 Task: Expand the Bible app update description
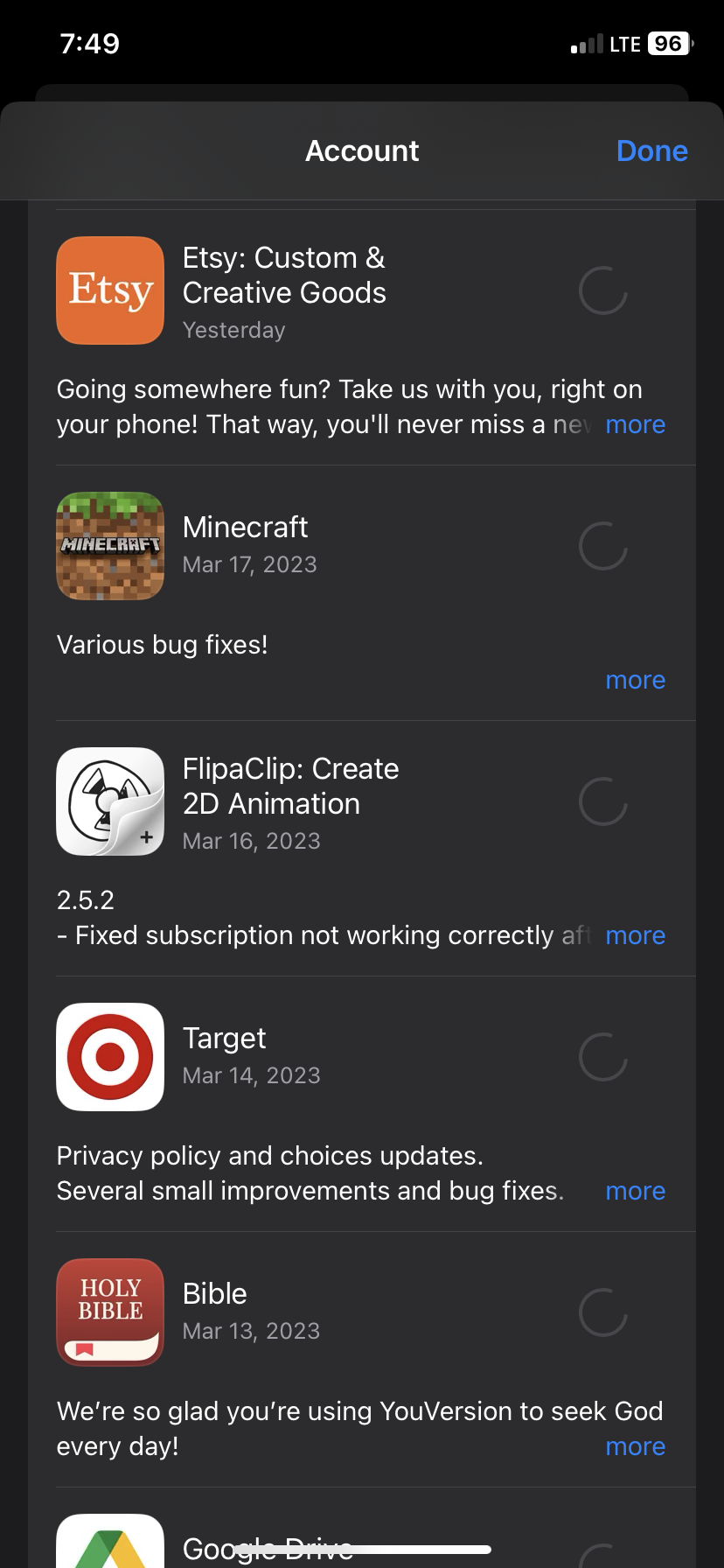(x=635, y=1446)
